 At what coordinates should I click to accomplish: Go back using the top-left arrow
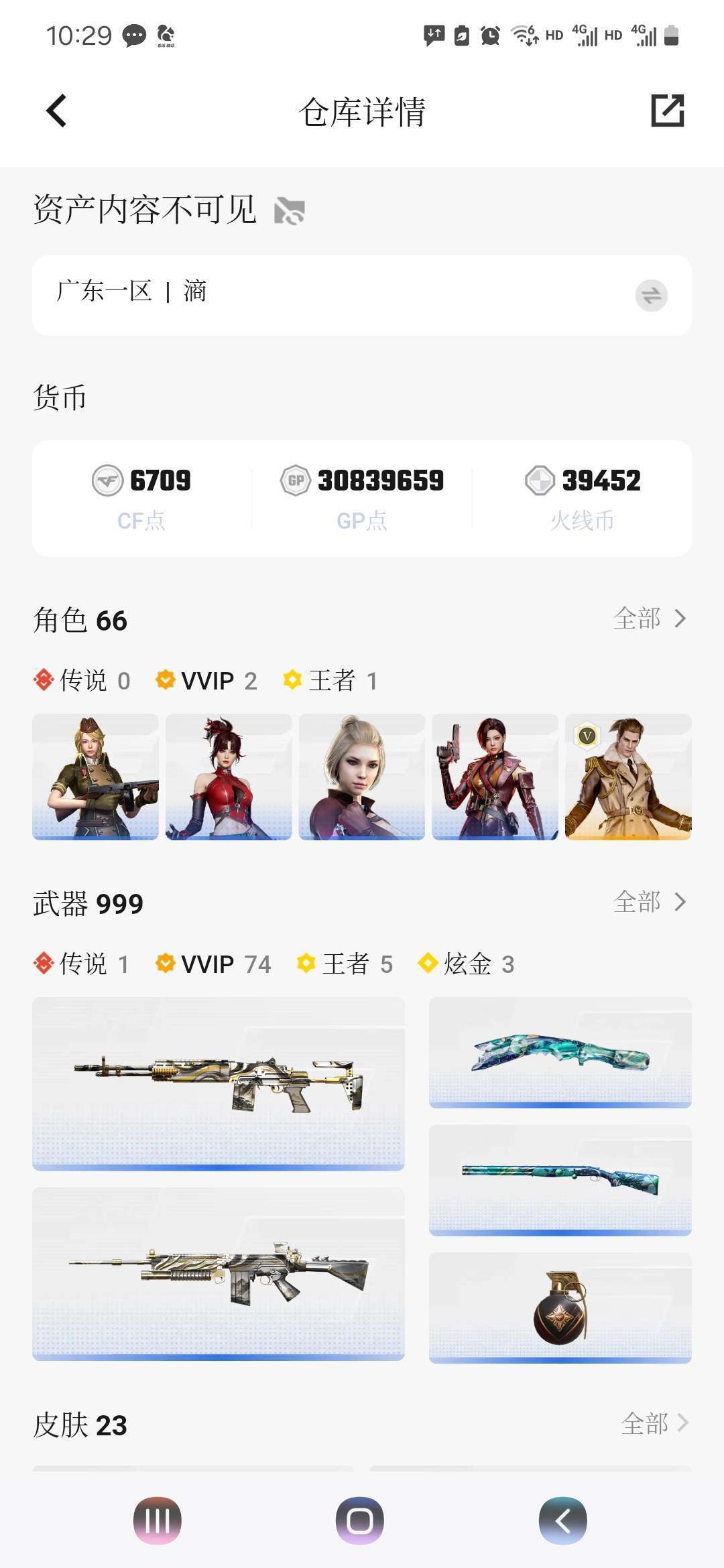pyautogui.click(x=56, y=111)
